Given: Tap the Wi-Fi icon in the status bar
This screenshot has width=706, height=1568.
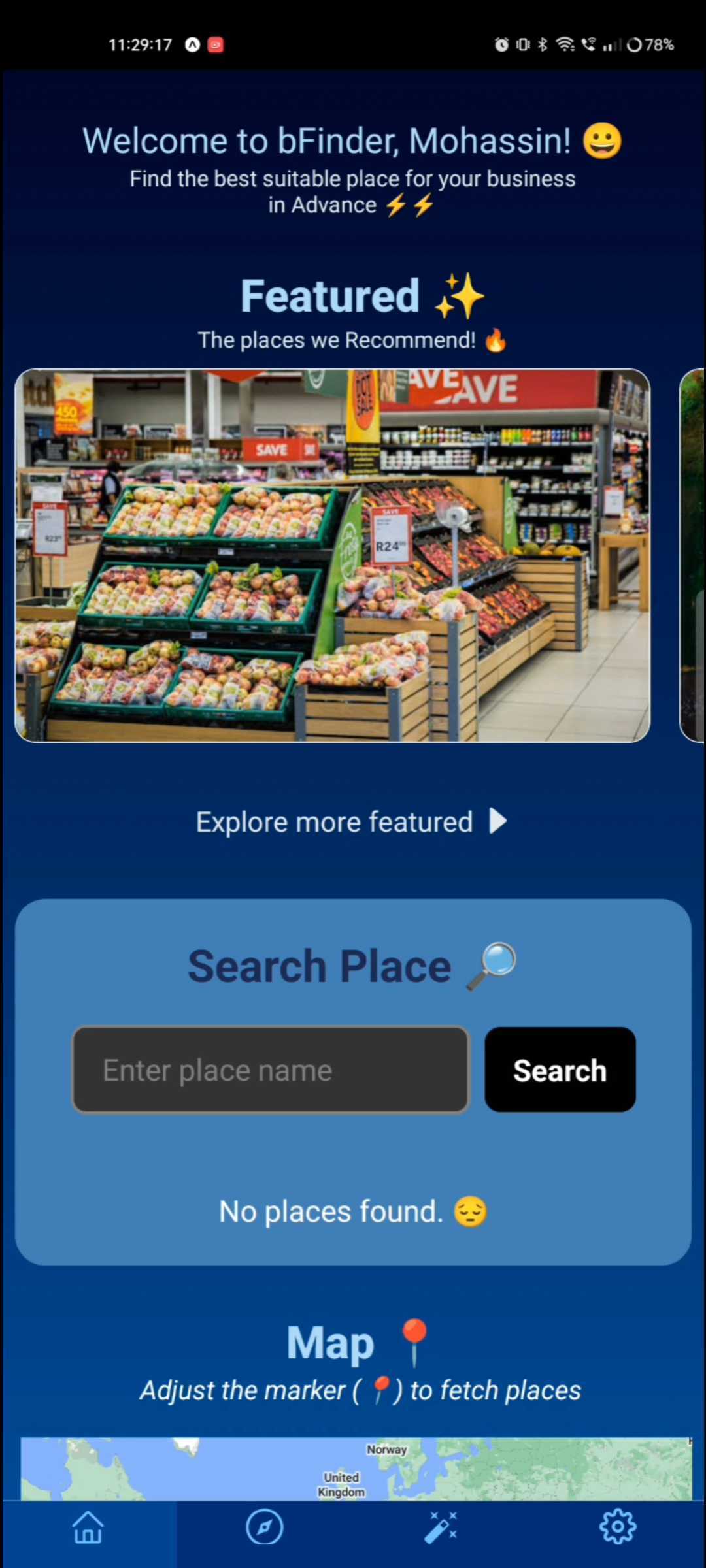Looking at the screenshot, I should pyautogui.click(x=565, y=44).
